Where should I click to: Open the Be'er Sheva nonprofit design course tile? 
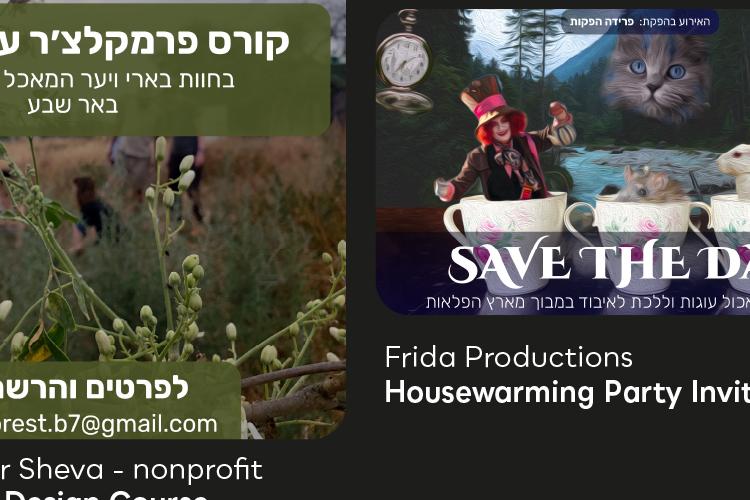[170, 220]
